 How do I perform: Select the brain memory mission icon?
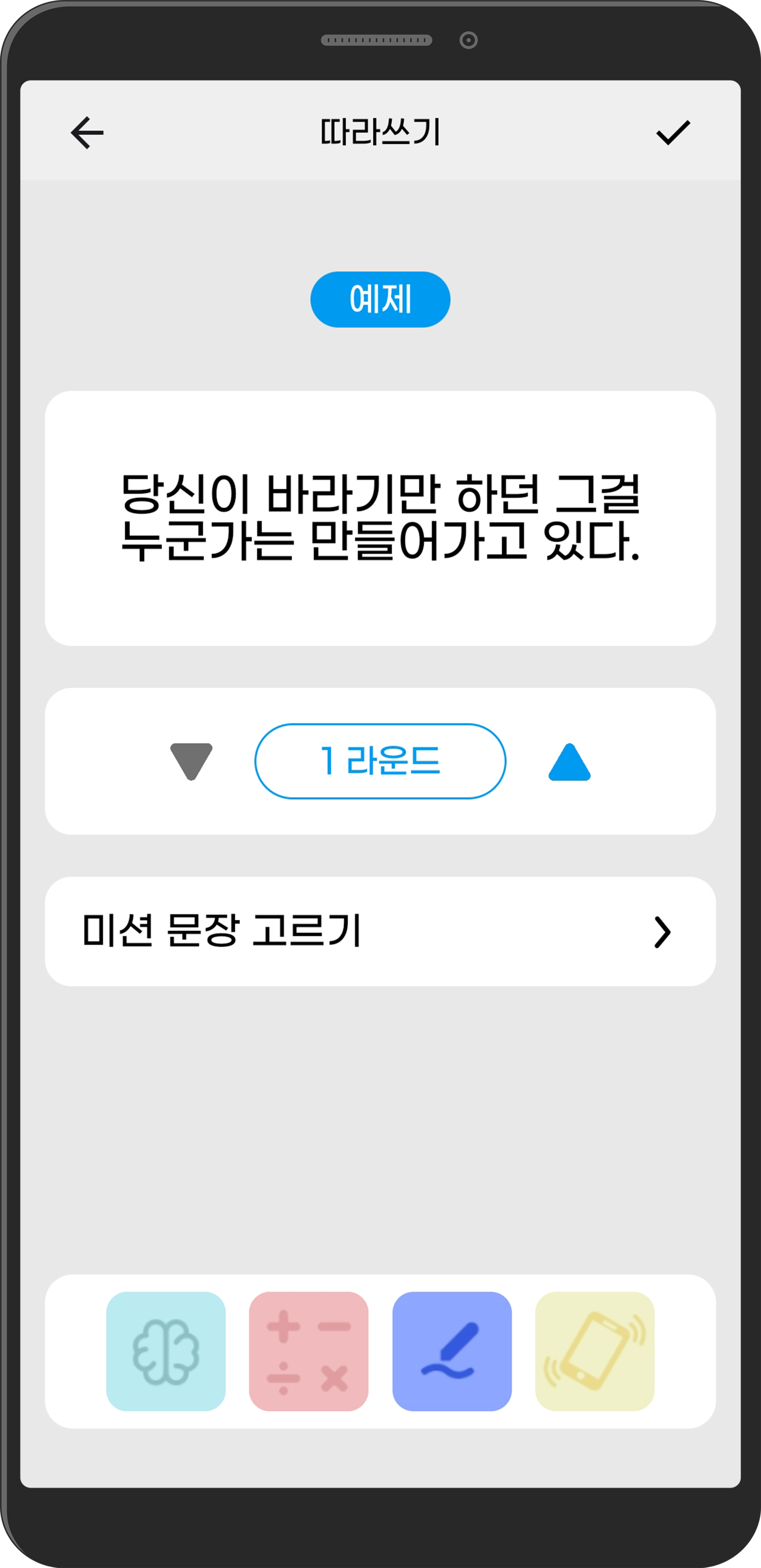[x=166, y=1351]
